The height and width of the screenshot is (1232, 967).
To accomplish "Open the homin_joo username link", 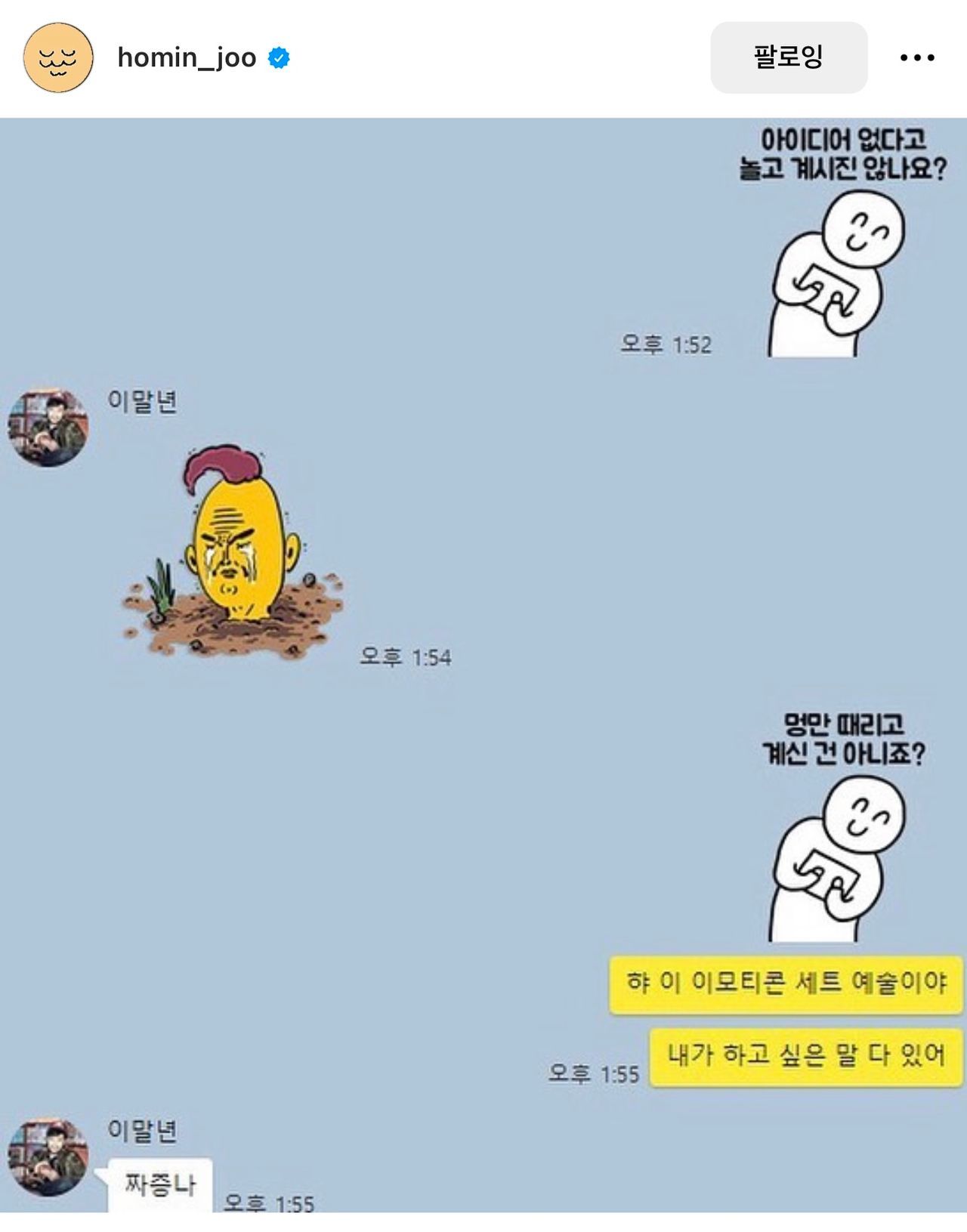I will [x=187, y=57].
